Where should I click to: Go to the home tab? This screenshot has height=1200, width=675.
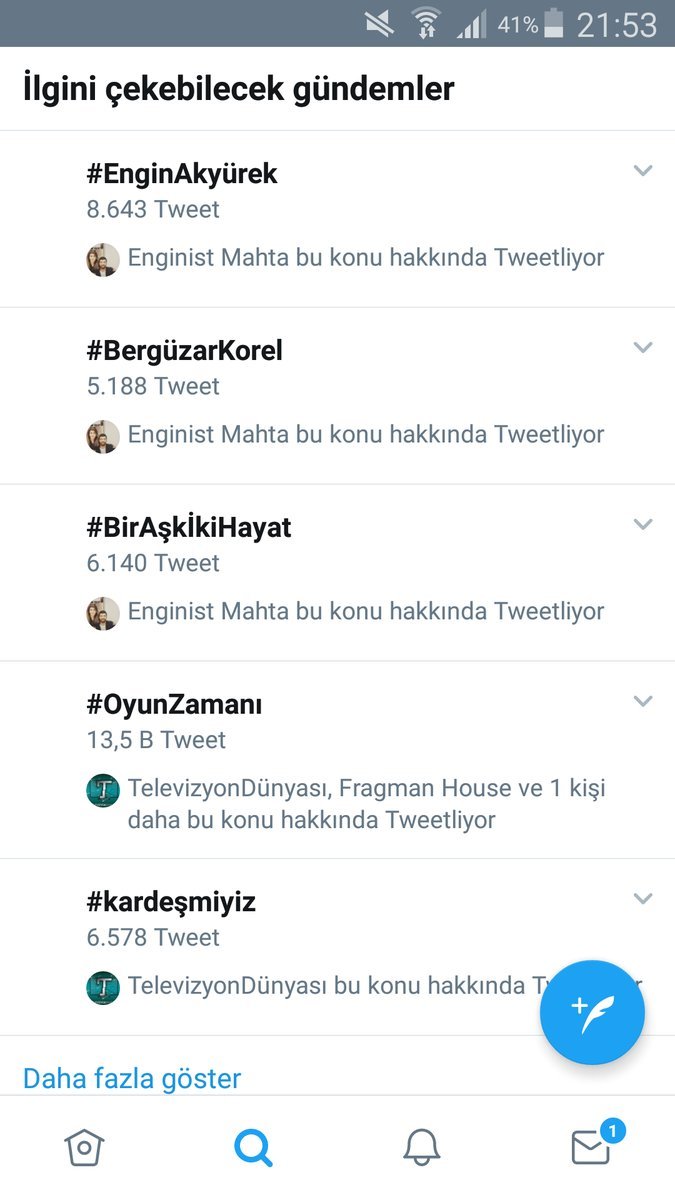(x=84, y=1147)
